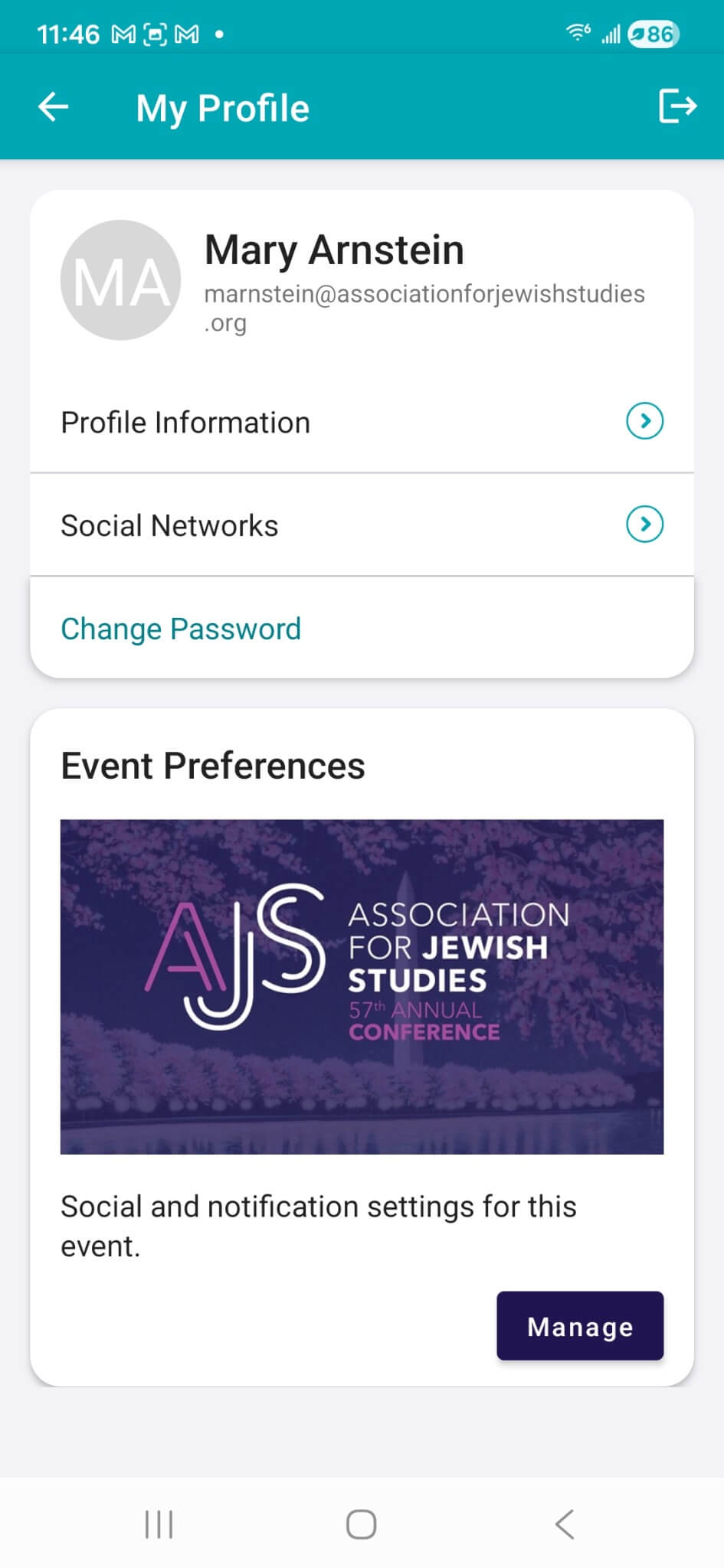Tap the battery indicator showing 86
724x1568 pixels.
click(653, 33)
